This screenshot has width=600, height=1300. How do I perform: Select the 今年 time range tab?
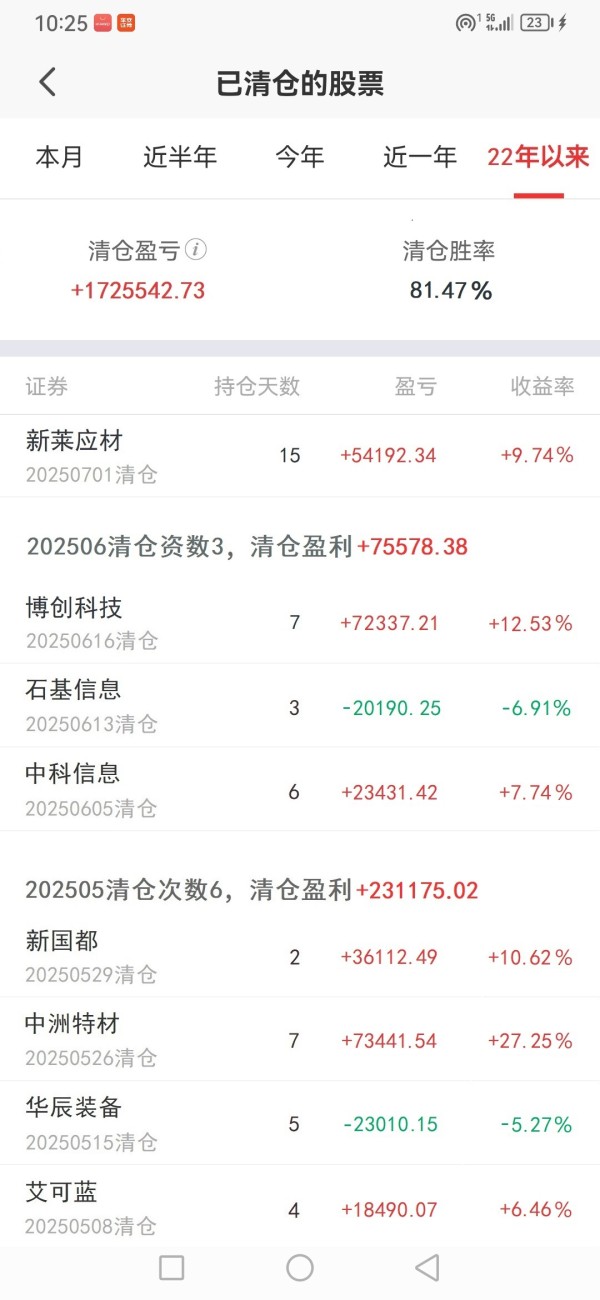(300, 157)
